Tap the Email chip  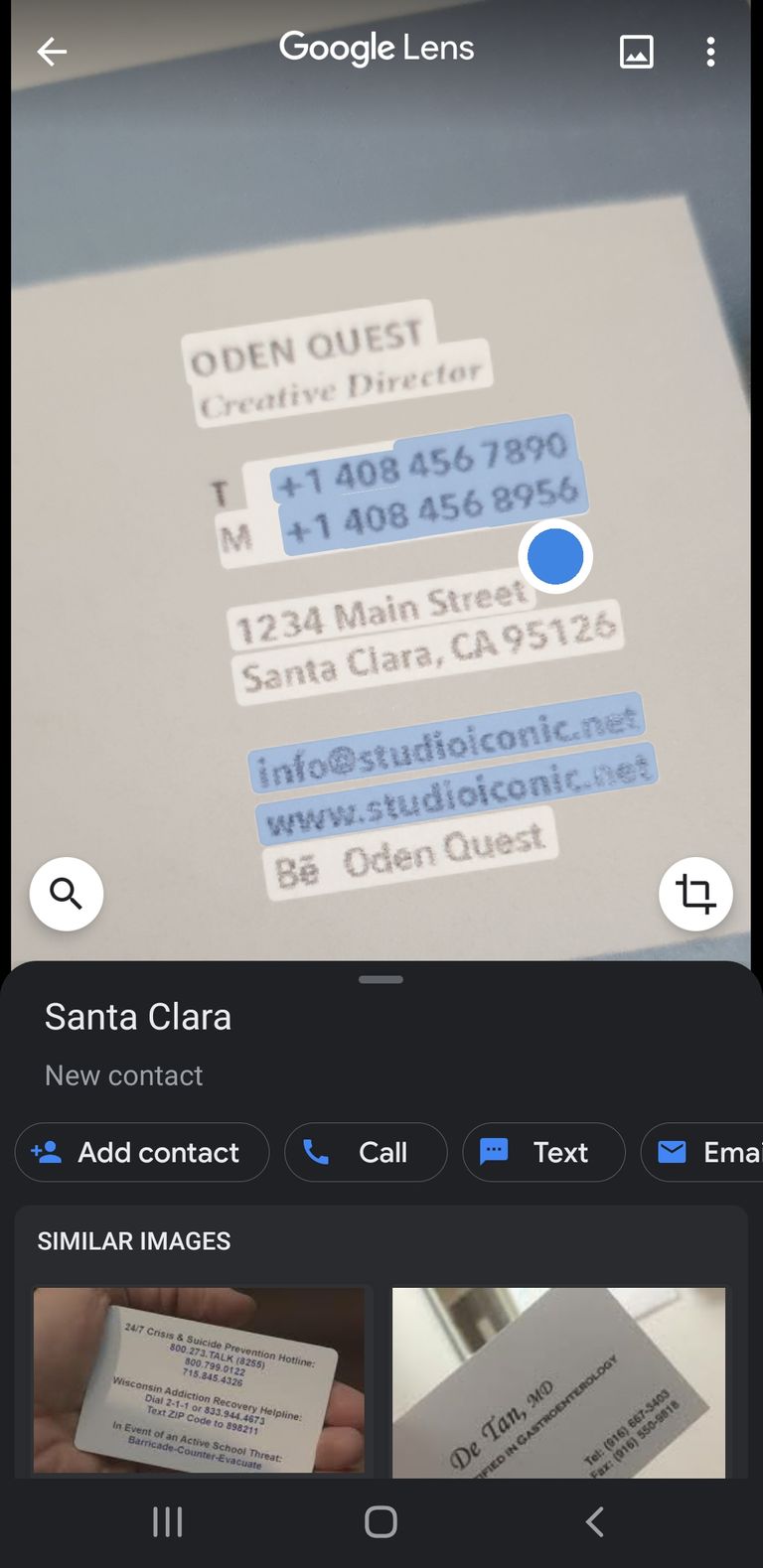point(701,1152)
